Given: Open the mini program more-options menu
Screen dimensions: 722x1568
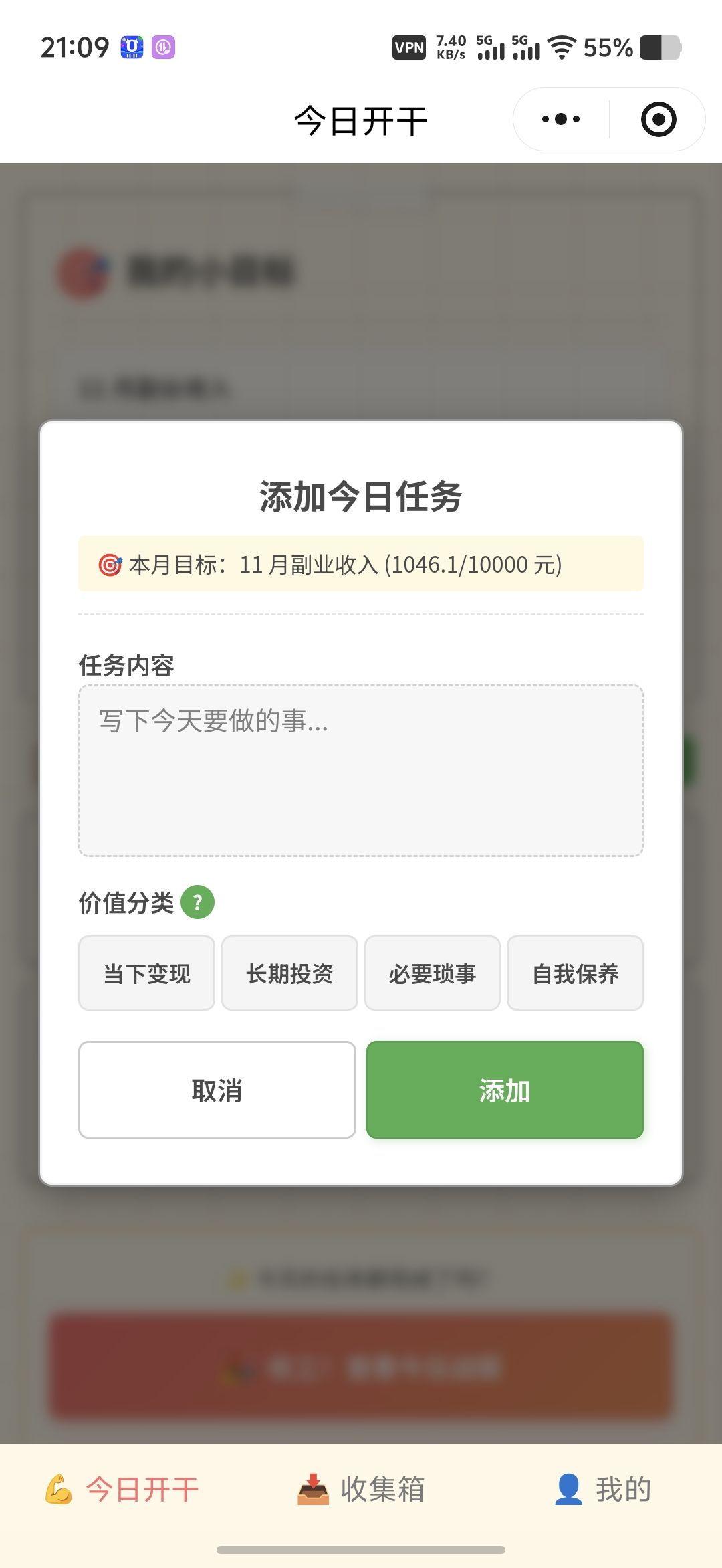Looking at the screenshot, I should pyautogui.click(x=561, y=120).
